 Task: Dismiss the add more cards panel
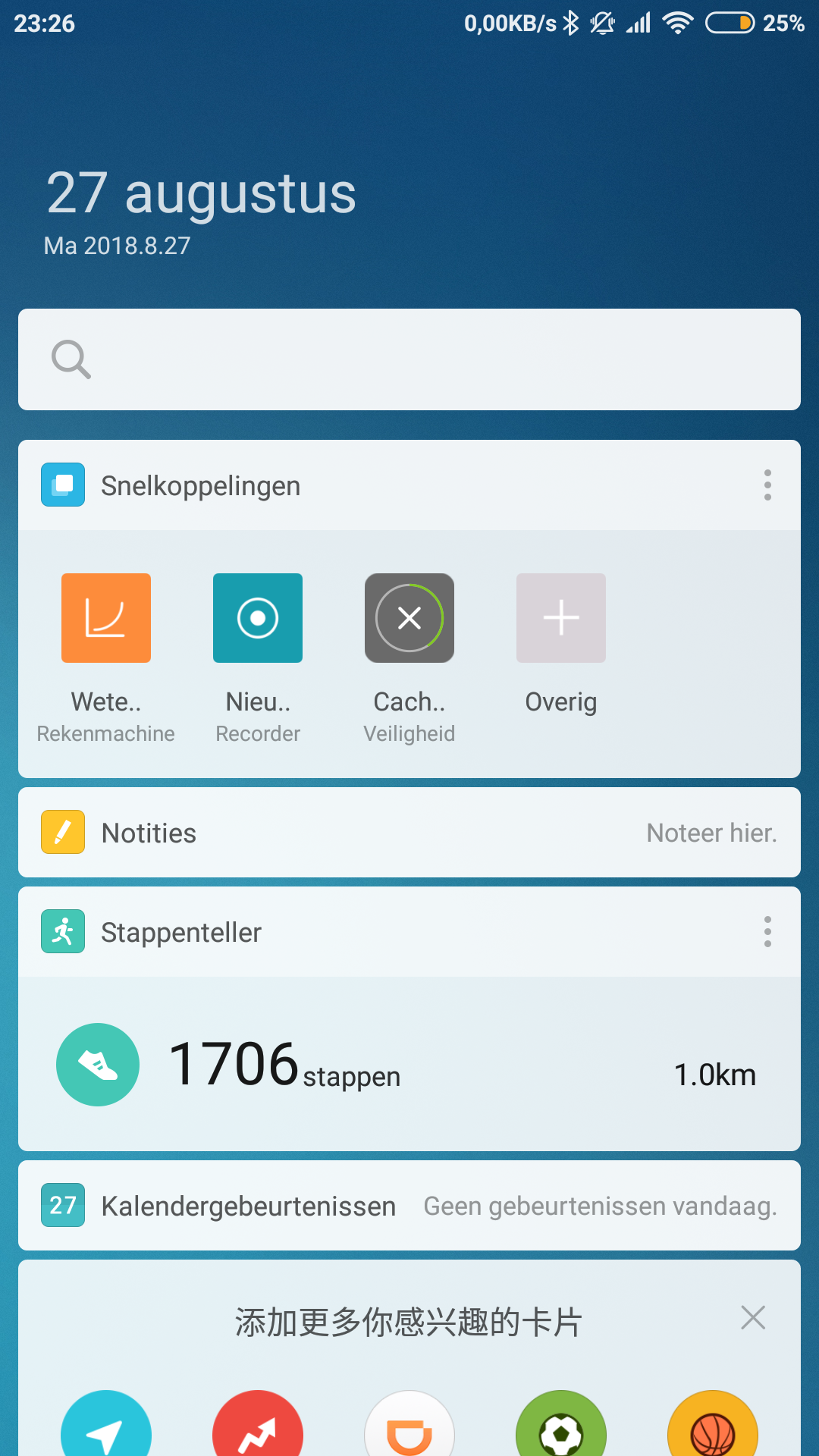(753, 1318)
